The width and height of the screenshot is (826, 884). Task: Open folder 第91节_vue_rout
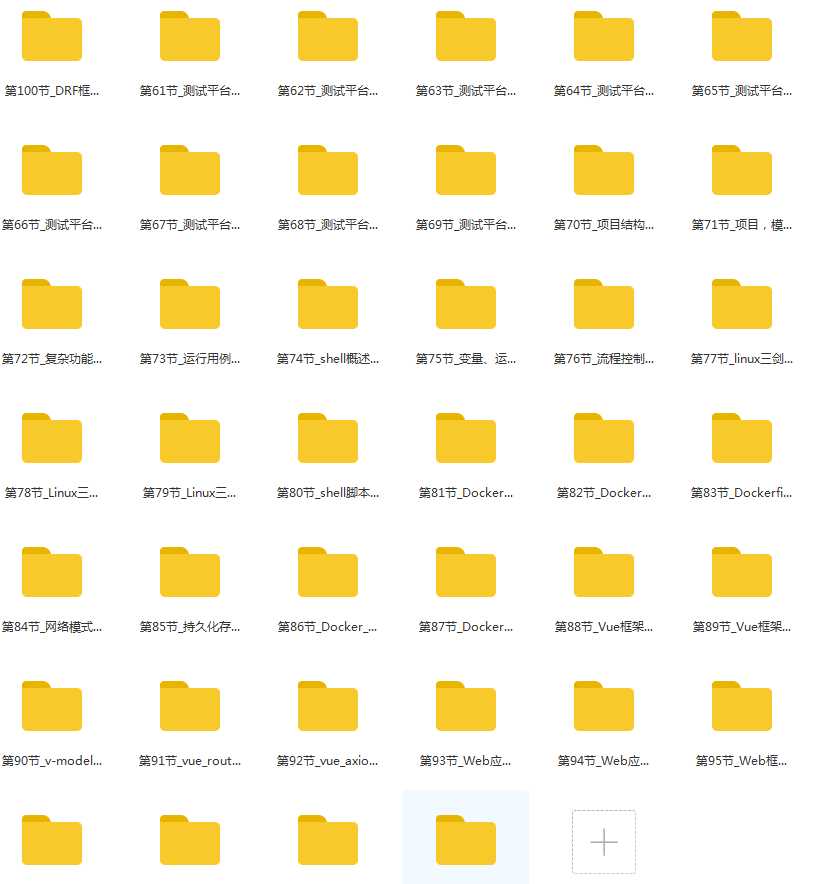pyautogui.click(x=190, y=707)
